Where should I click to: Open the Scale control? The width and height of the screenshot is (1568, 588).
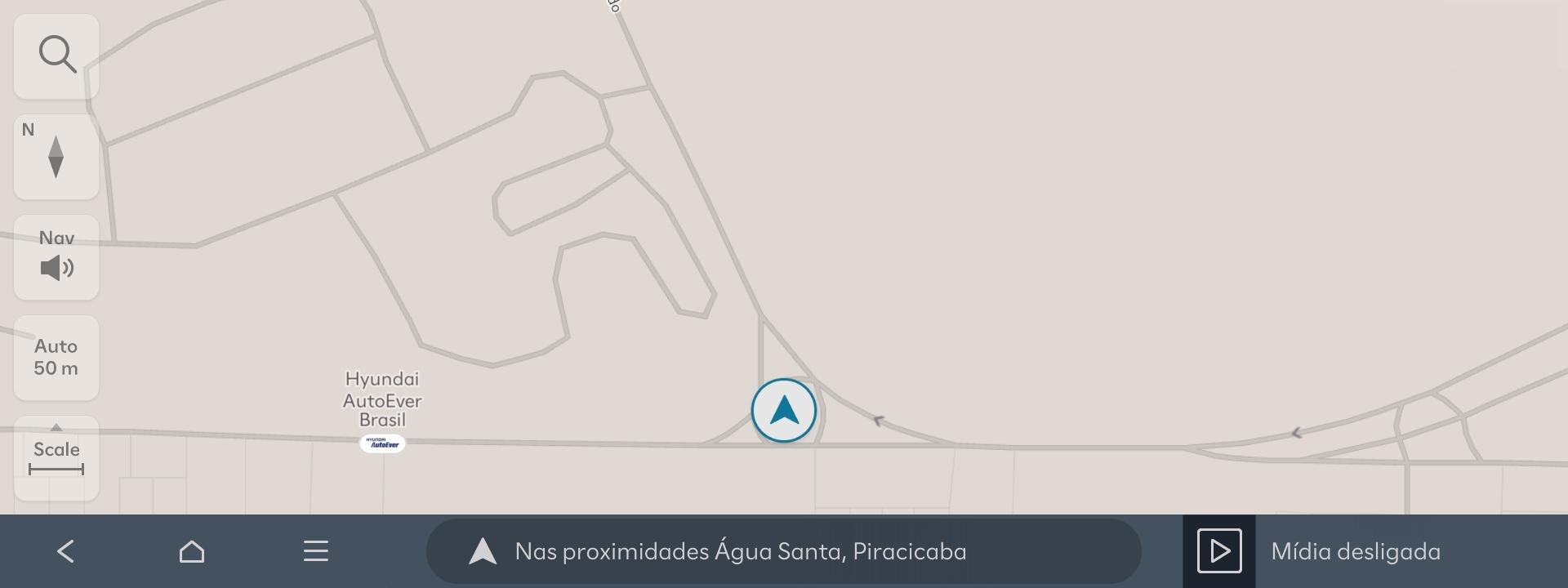tap(56, 458)
